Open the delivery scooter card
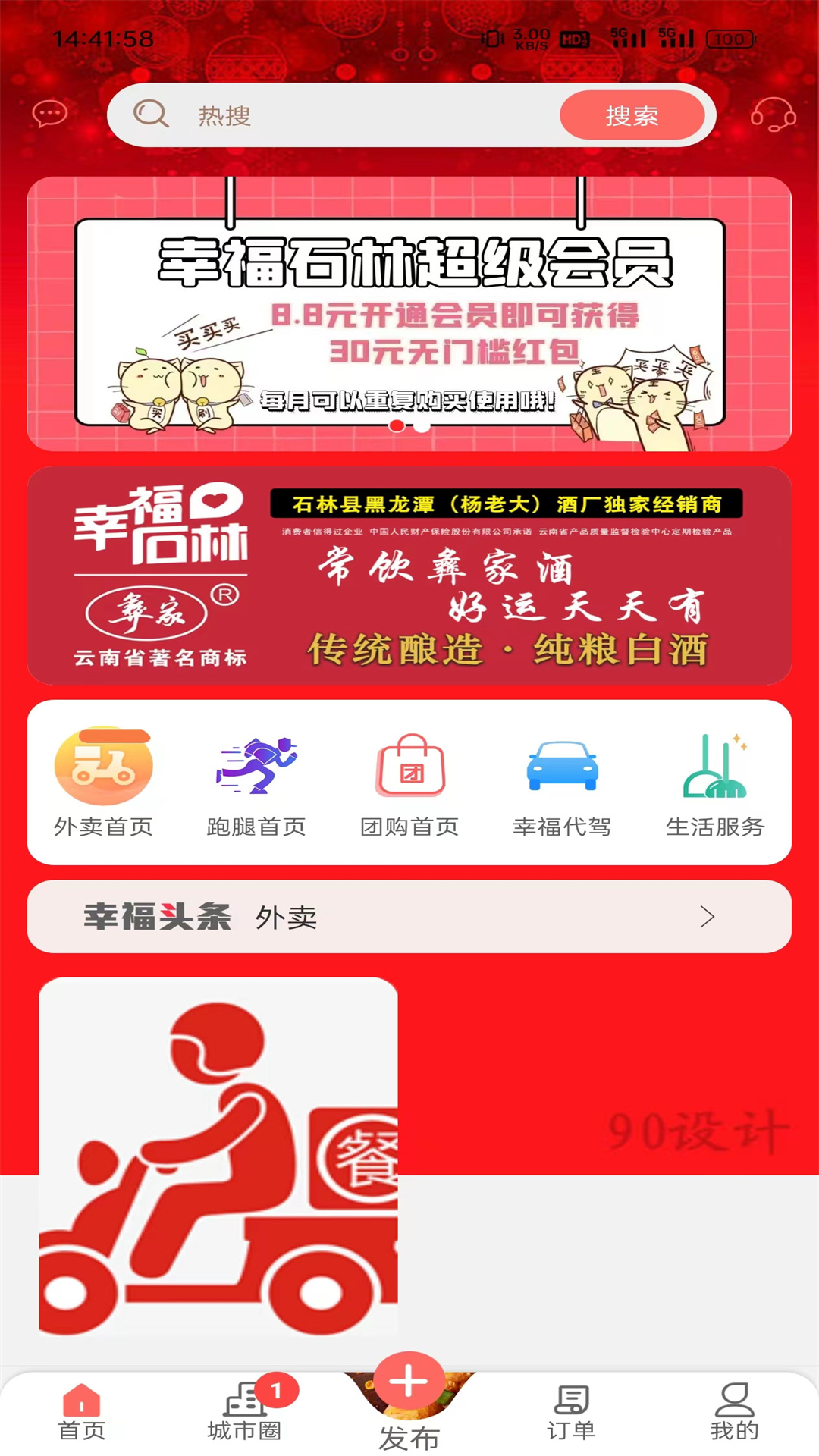This screenshot has width=819, height=1456. [x=218, y=1156]
